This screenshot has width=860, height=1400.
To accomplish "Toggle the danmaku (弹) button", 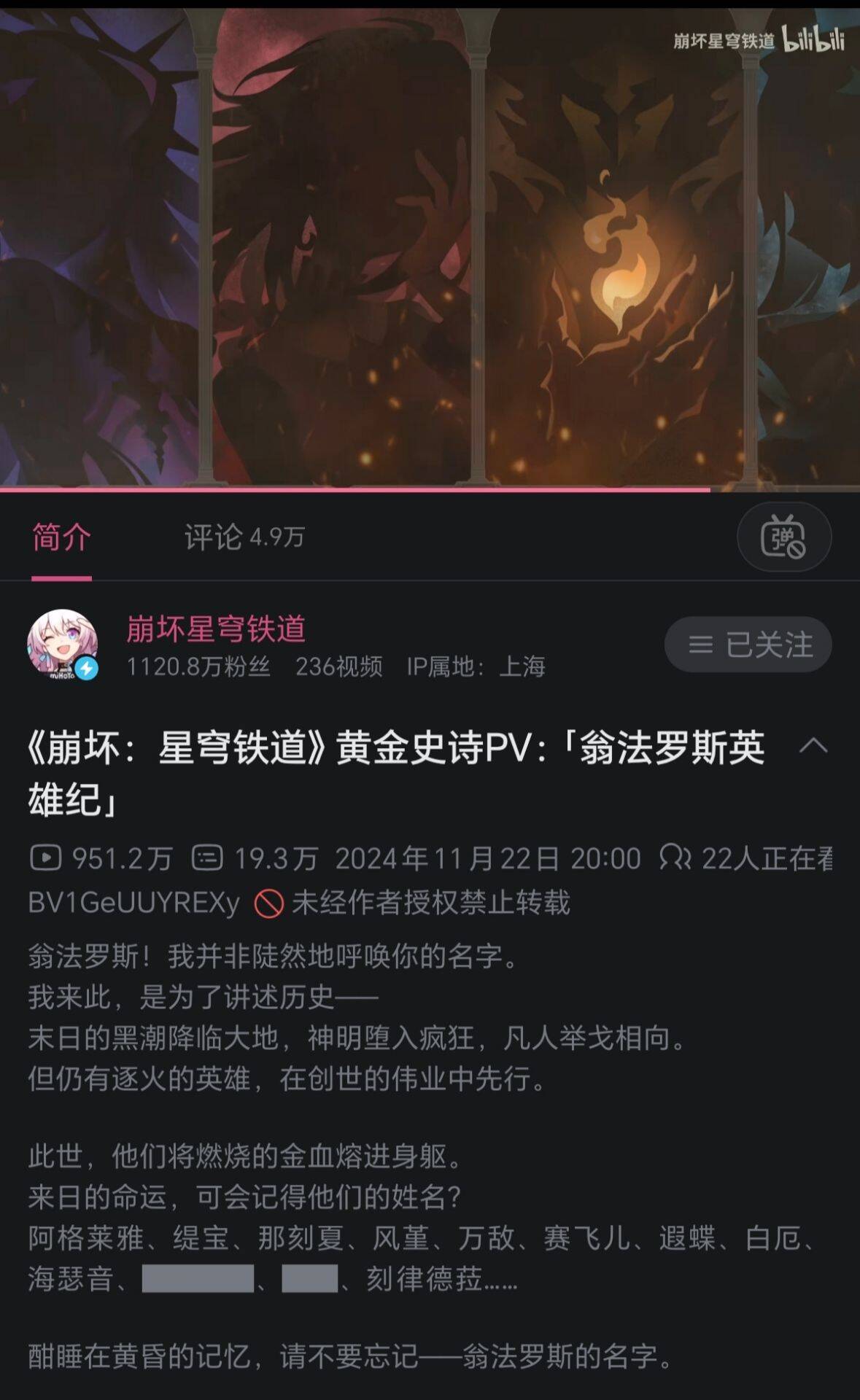I will click(783, 537).
